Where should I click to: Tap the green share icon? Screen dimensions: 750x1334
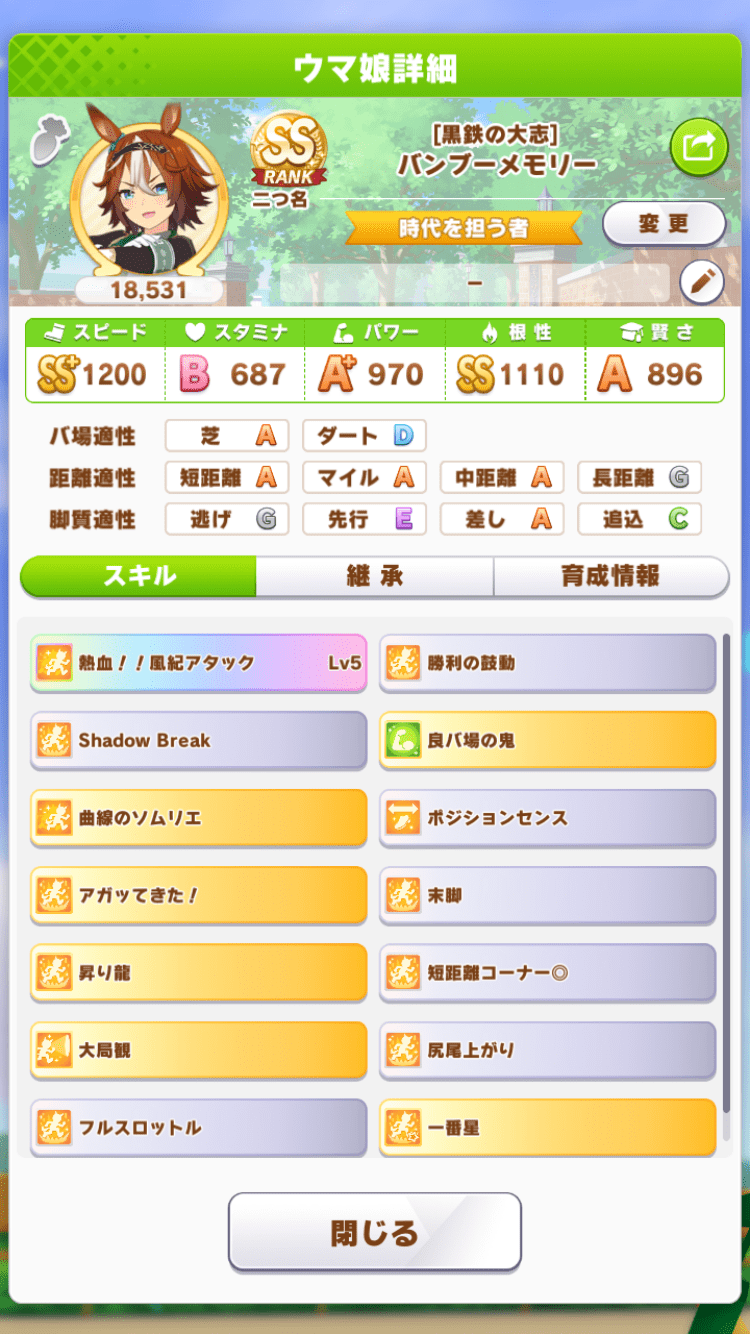(x=698, y=148)
